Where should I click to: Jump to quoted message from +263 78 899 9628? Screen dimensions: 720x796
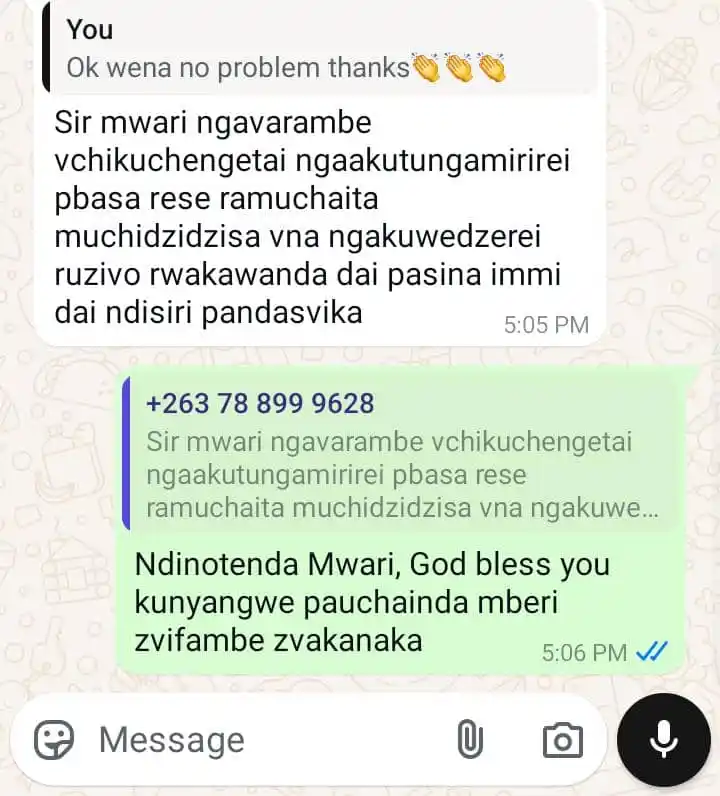coord(400,455)
